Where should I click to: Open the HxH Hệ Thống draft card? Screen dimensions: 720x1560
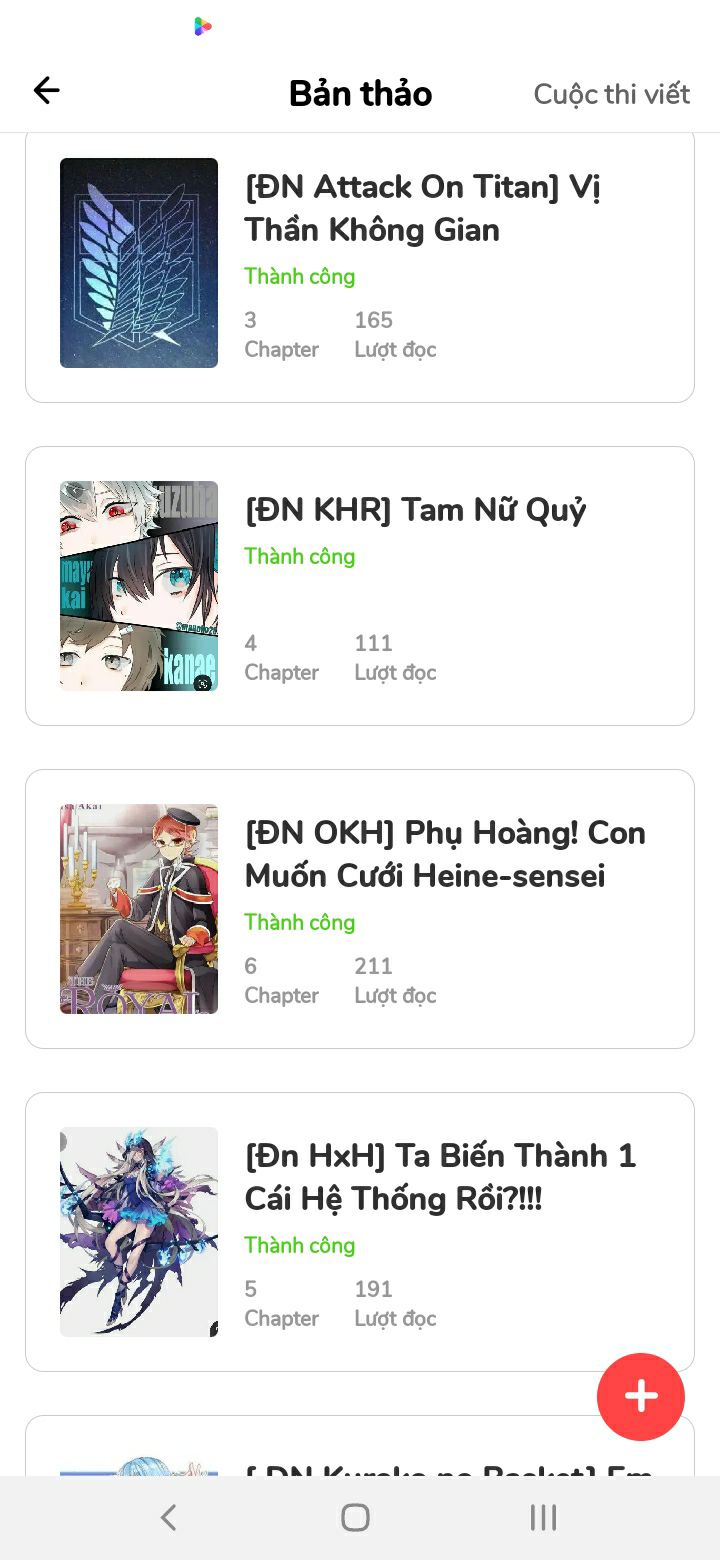pyautogui.click(x=360, y=1230)
